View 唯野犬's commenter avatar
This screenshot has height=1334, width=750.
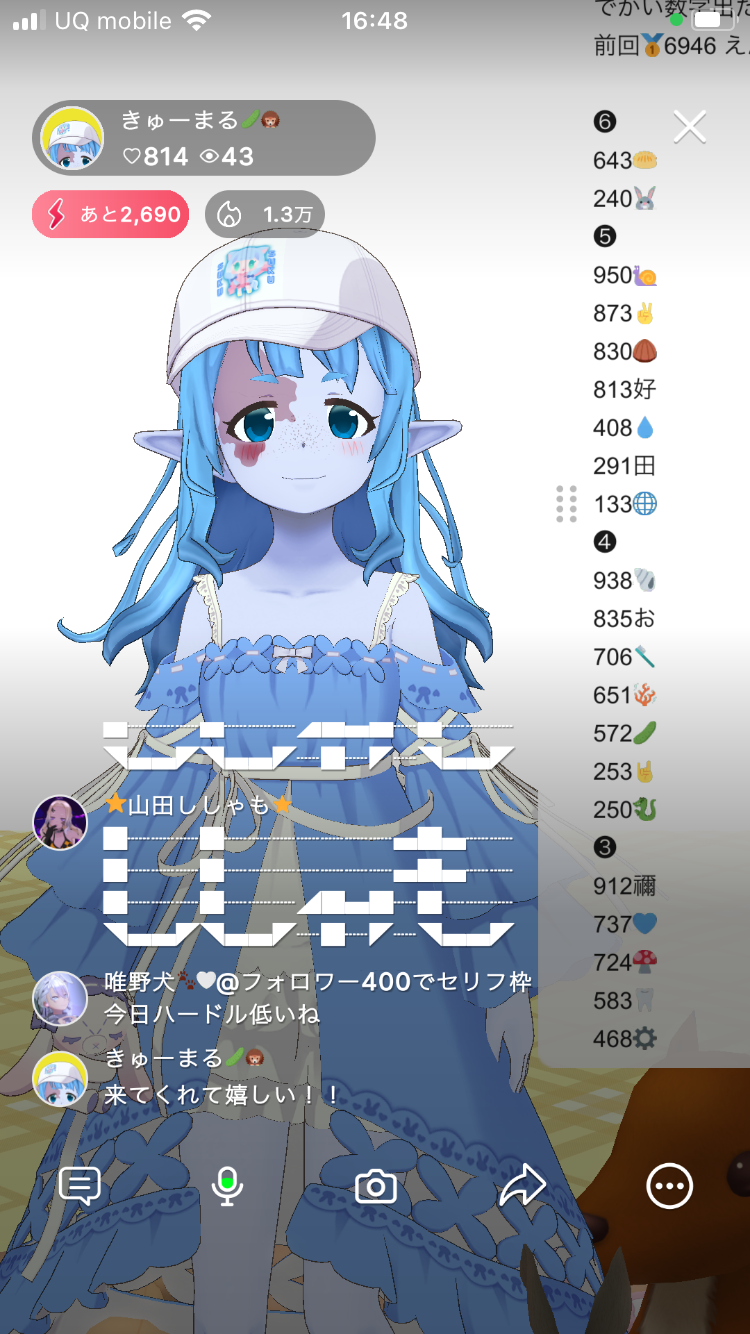pyautogui.click(x=60, y=998)
